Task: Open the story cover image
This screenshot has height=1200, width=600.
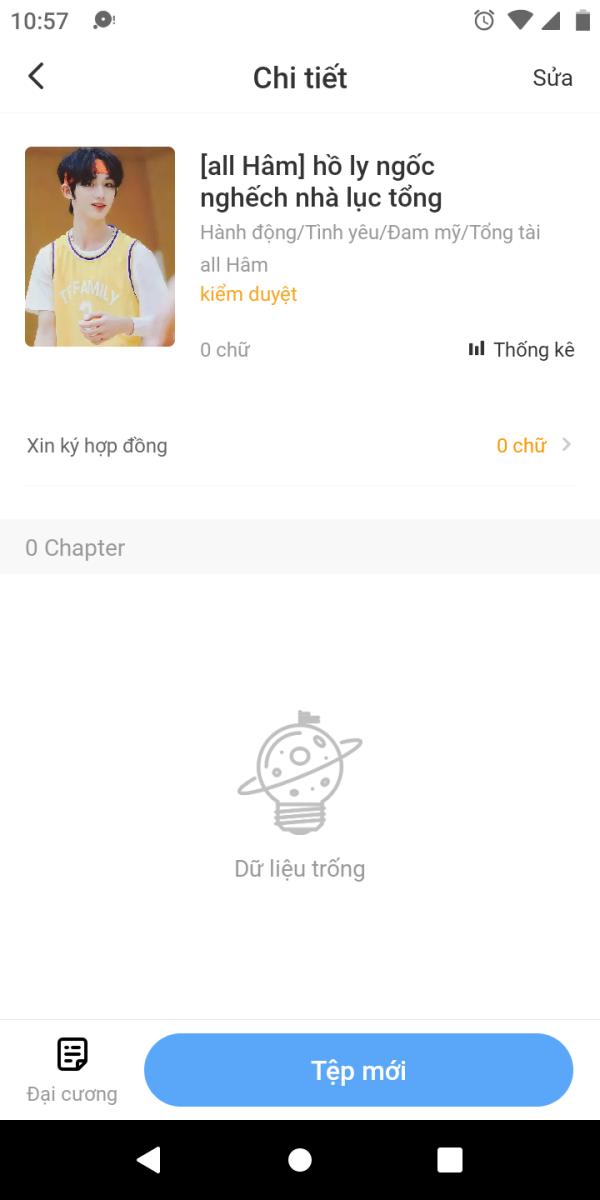Action: 100,247
